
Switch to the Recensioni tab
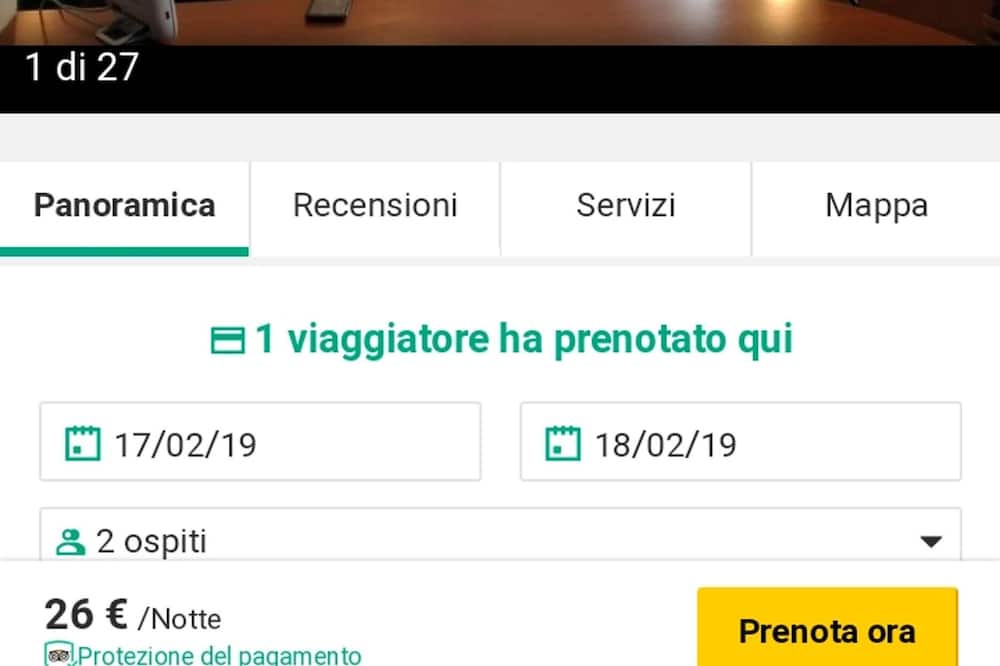click(x=375, y=206)
